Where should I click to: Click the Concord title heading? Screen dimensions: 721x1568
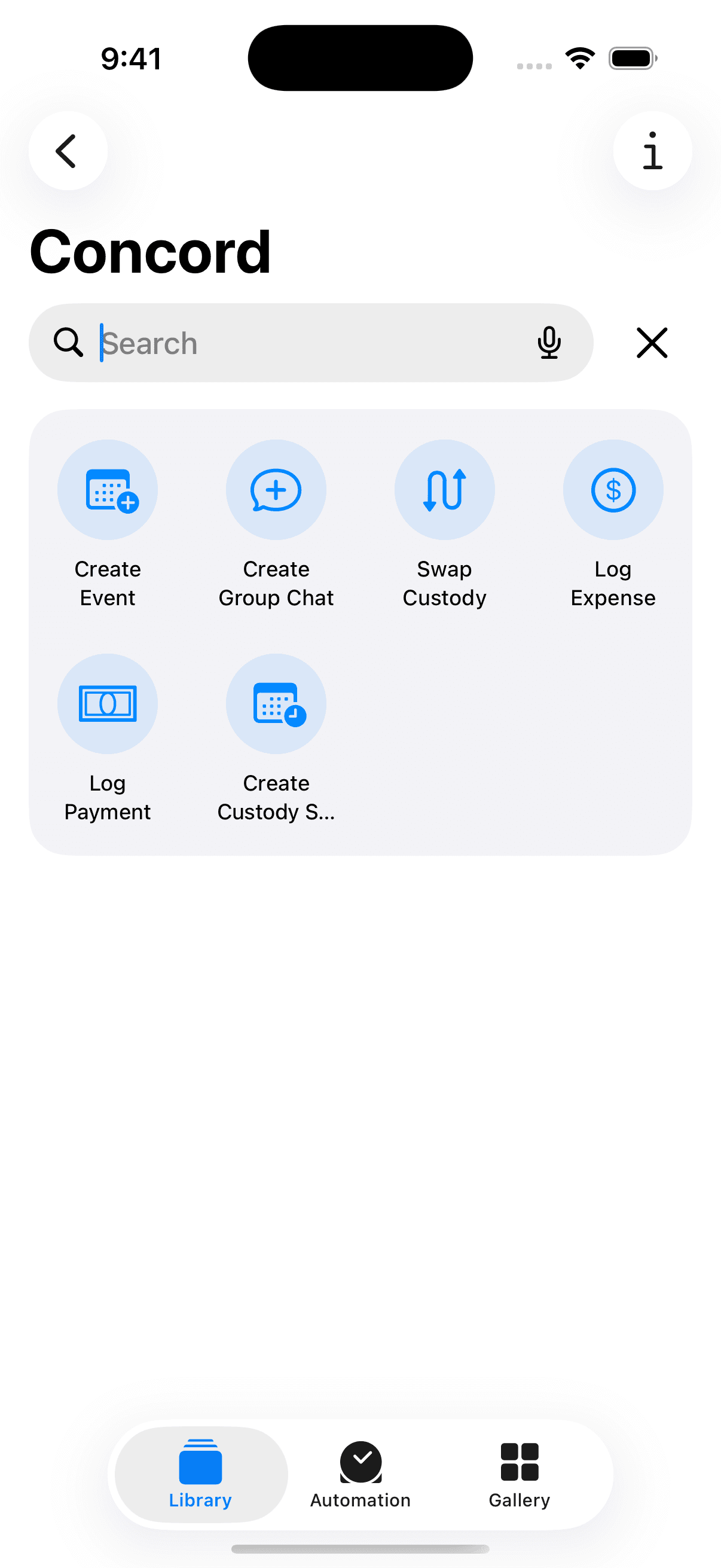(x=150, y=250)
